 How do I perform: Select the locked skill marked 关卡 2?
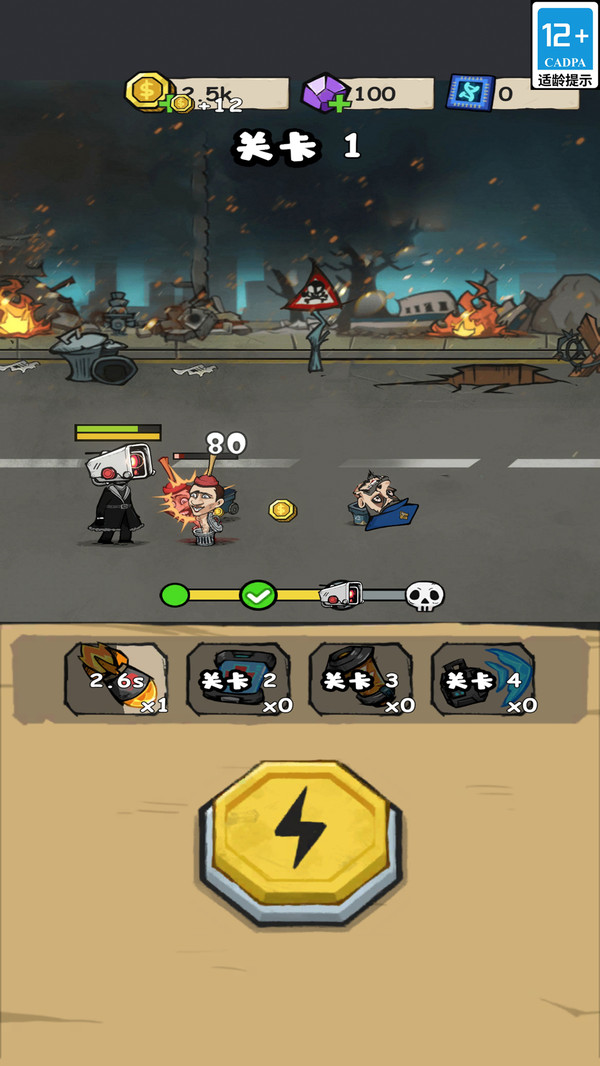tap(239, 679)
